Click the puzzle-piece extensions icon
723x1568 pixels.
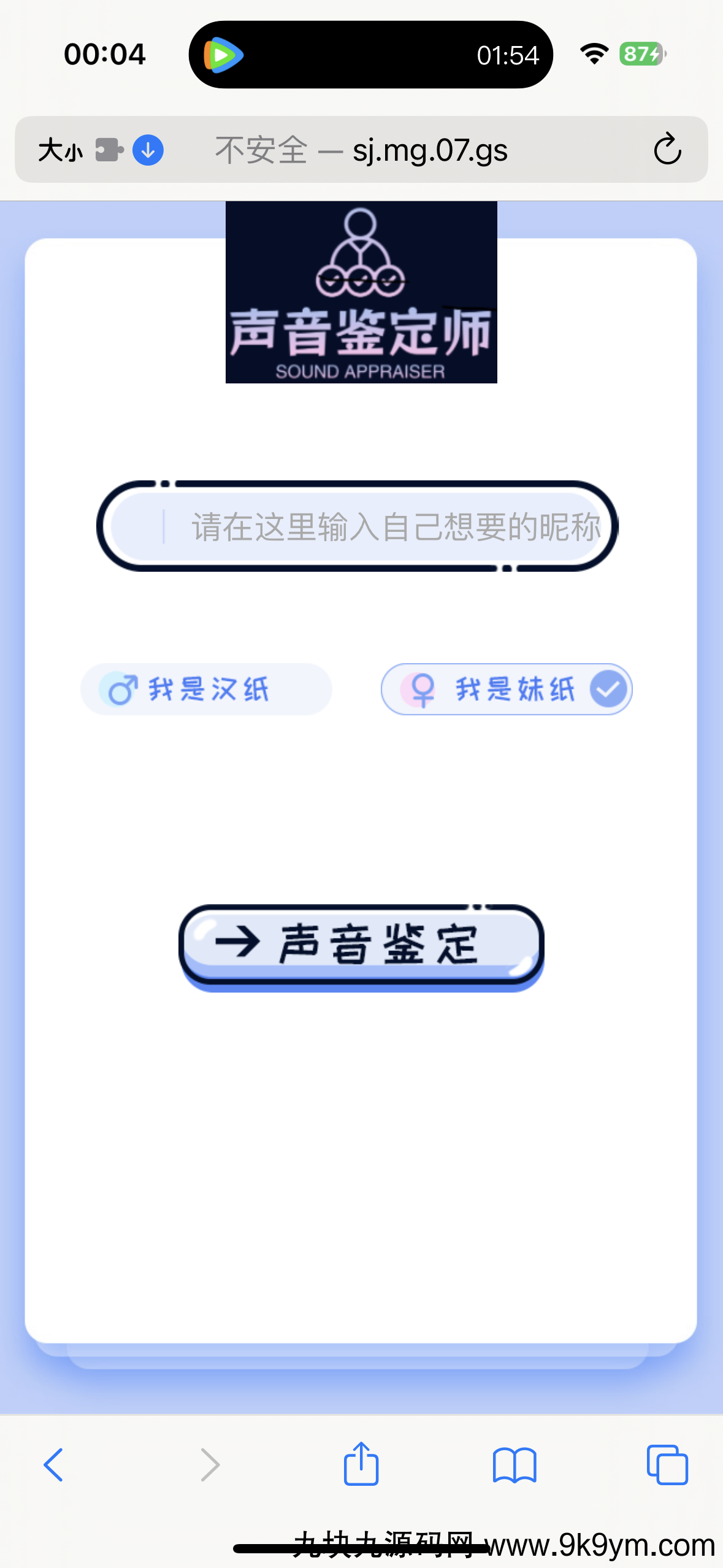point(108,148)
